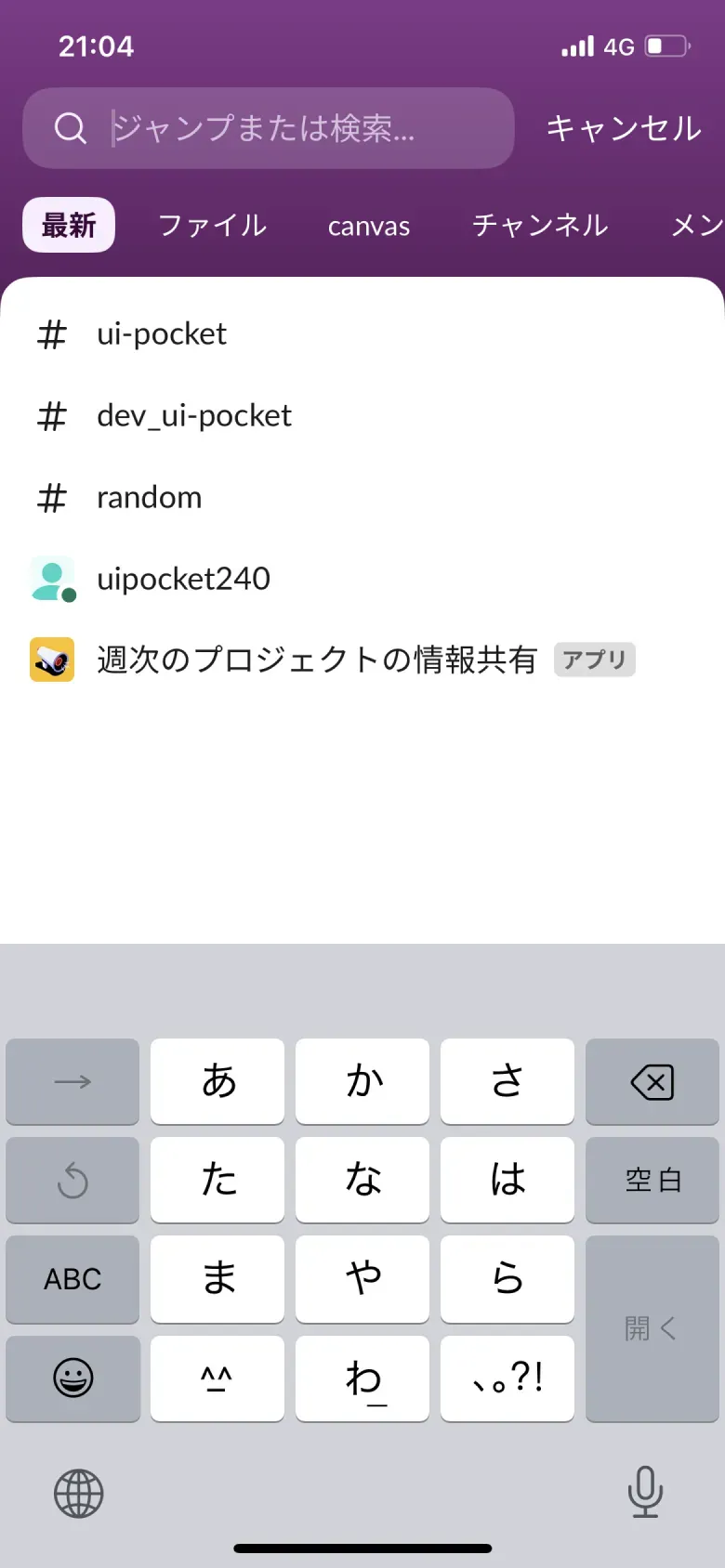Select the チャンネル filter tab

tap(540, 226)
